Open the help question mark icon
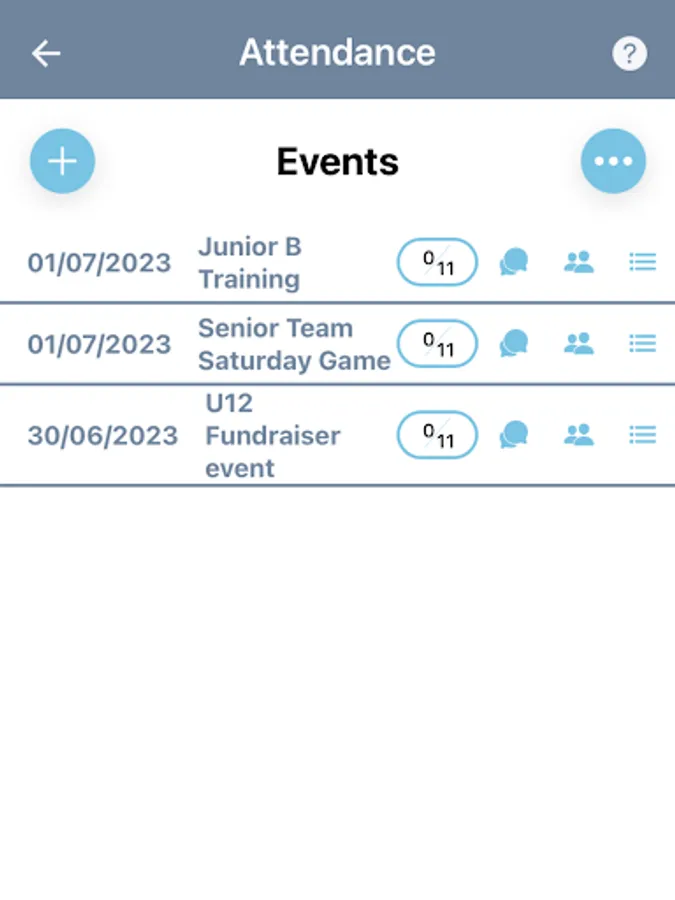Viewport: 675px width, 900px height. 629,53
